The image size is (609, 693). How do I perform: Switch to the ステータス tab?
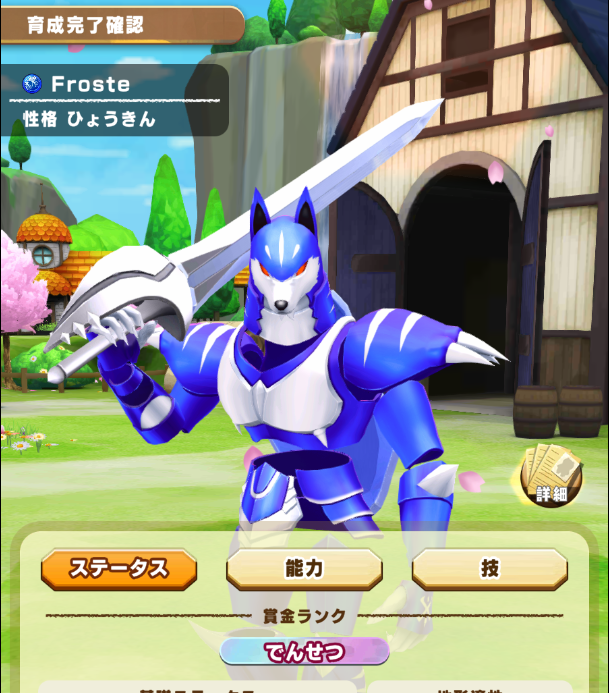[x=119, y=569]
